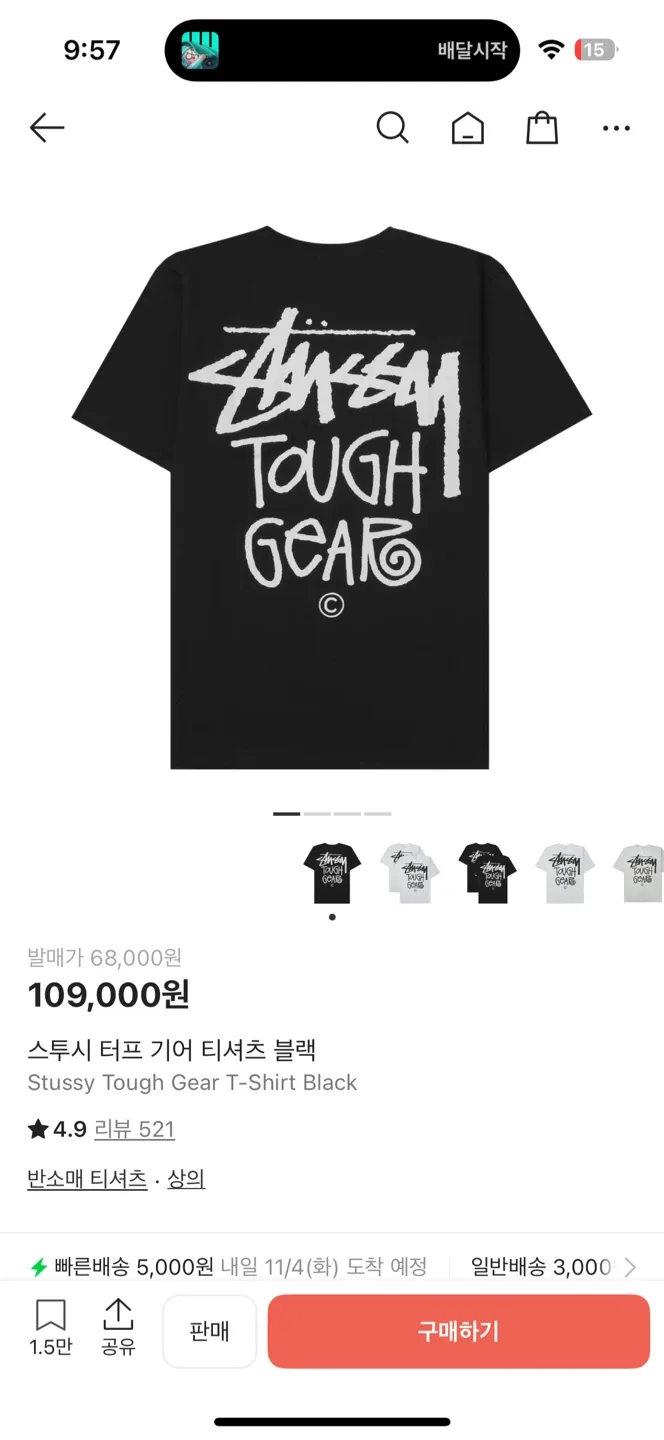Open the 상의 category link
The width and height of the screenshot is (664, 1440).
(186, 1179)
